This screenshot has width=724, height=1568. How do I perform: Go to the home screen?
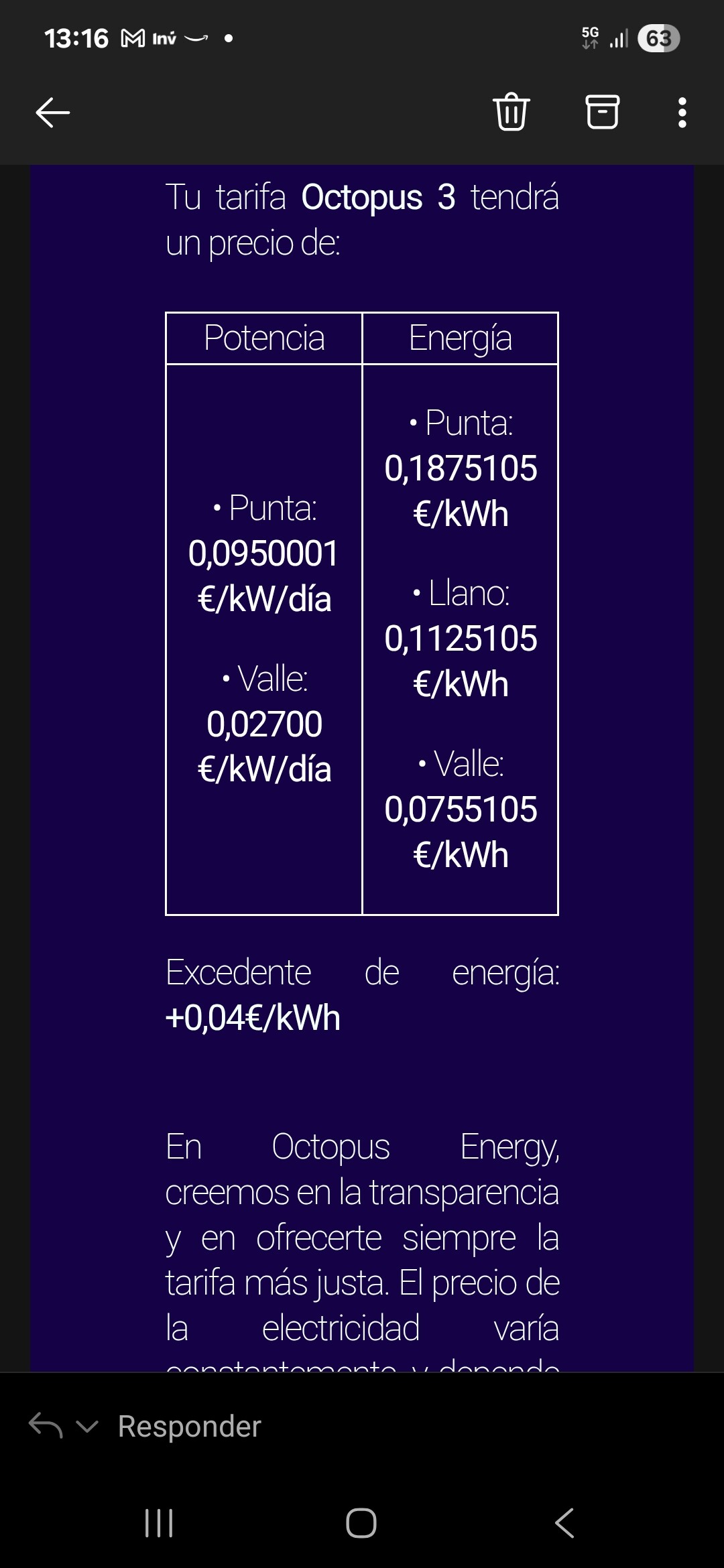(x=361, y=1522)
